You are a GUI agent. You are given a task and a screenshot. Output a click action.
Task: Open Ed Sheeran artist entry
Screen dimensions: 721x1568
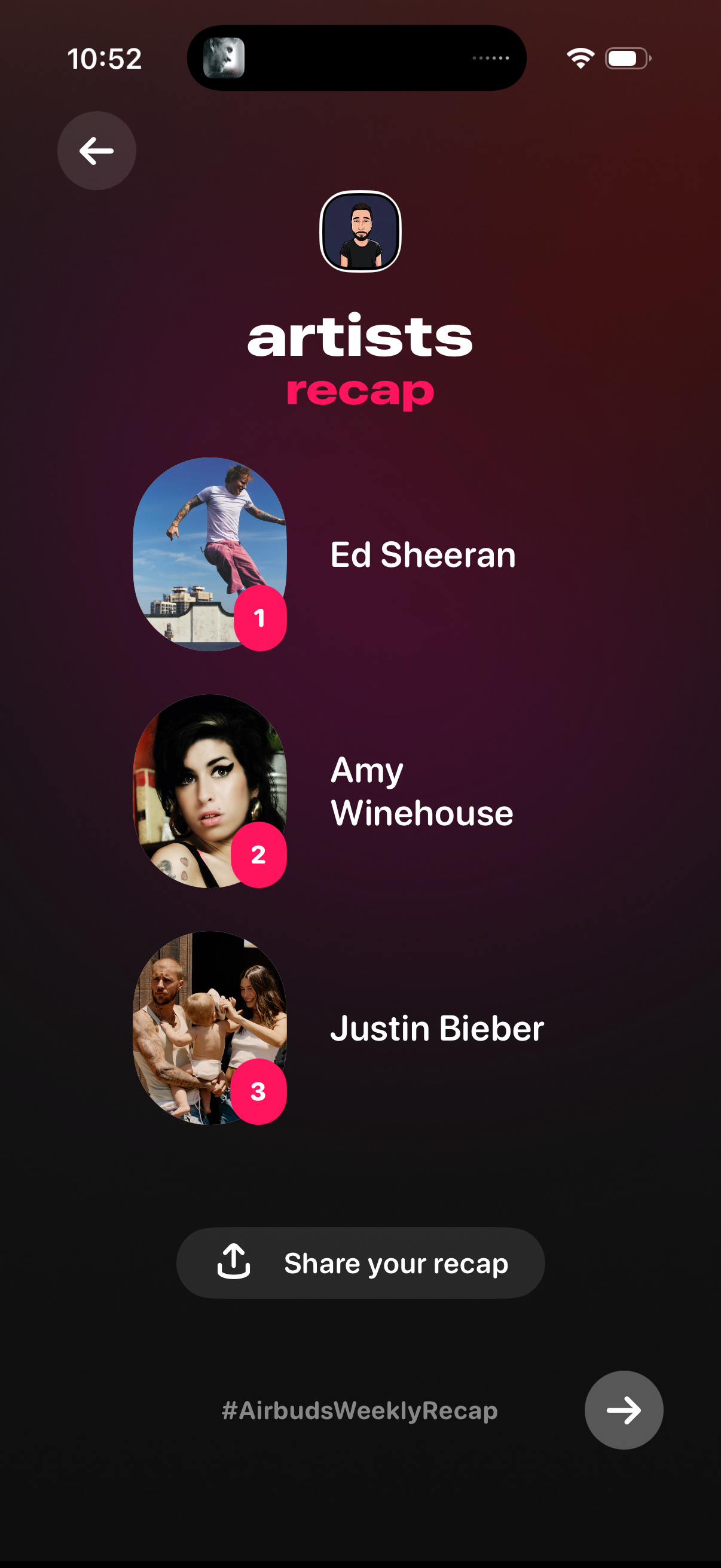[x=422, y=554]
